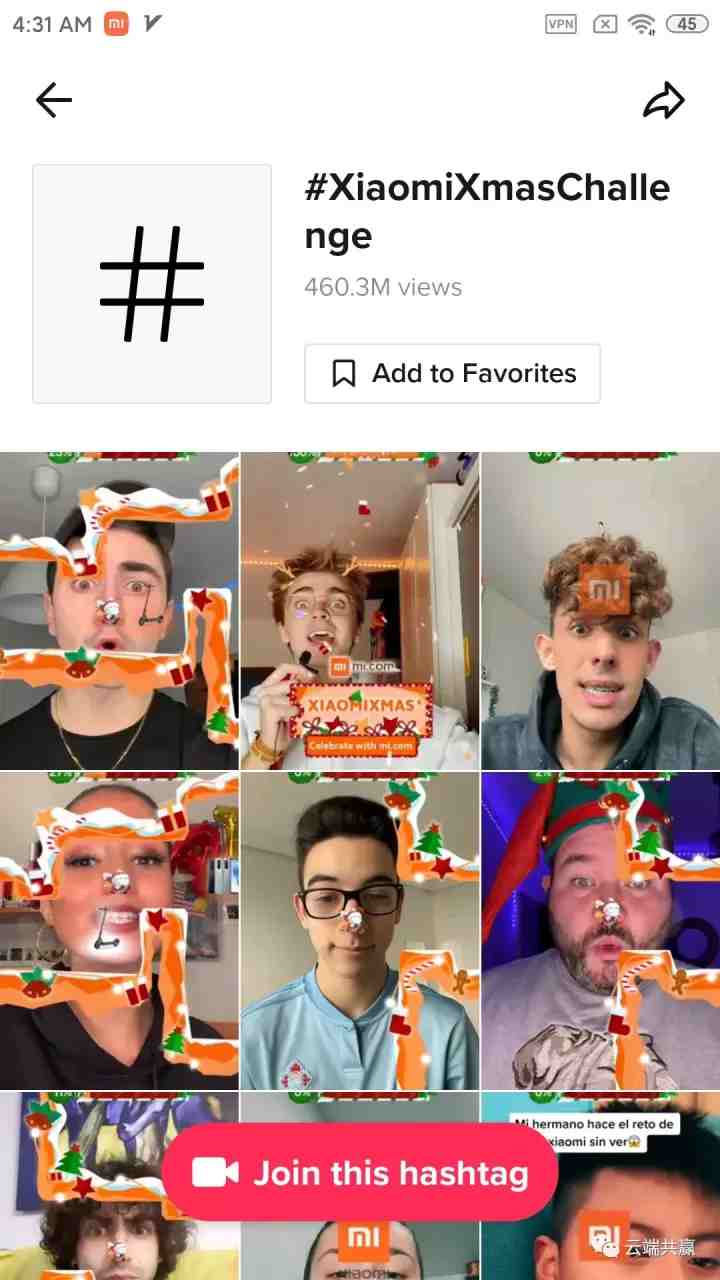The height and width of the screenshot is (1280, 720).
Task: Share this hashtag page
Action: tap(663, 100)
